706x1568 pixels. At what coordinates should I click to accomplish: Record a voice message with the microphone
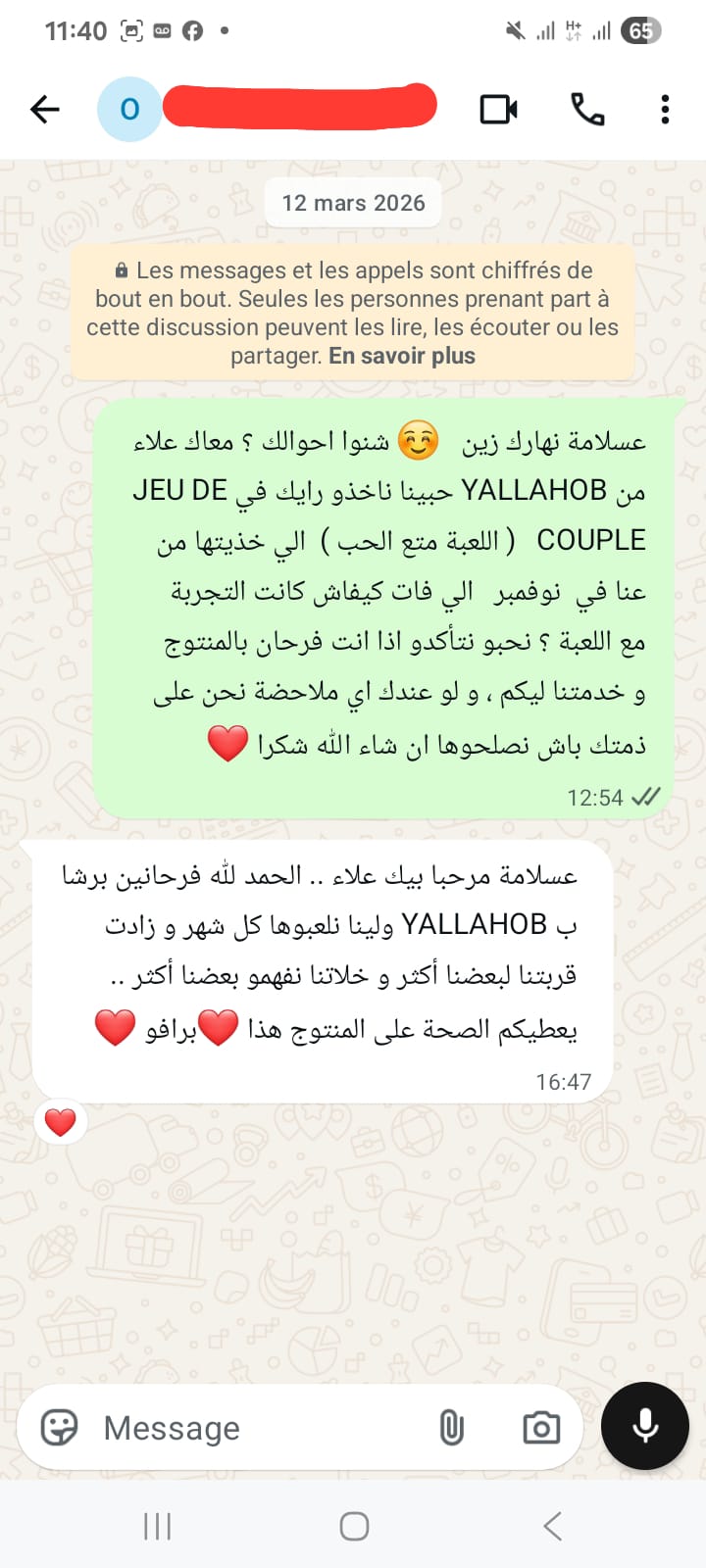[645, 1426]
